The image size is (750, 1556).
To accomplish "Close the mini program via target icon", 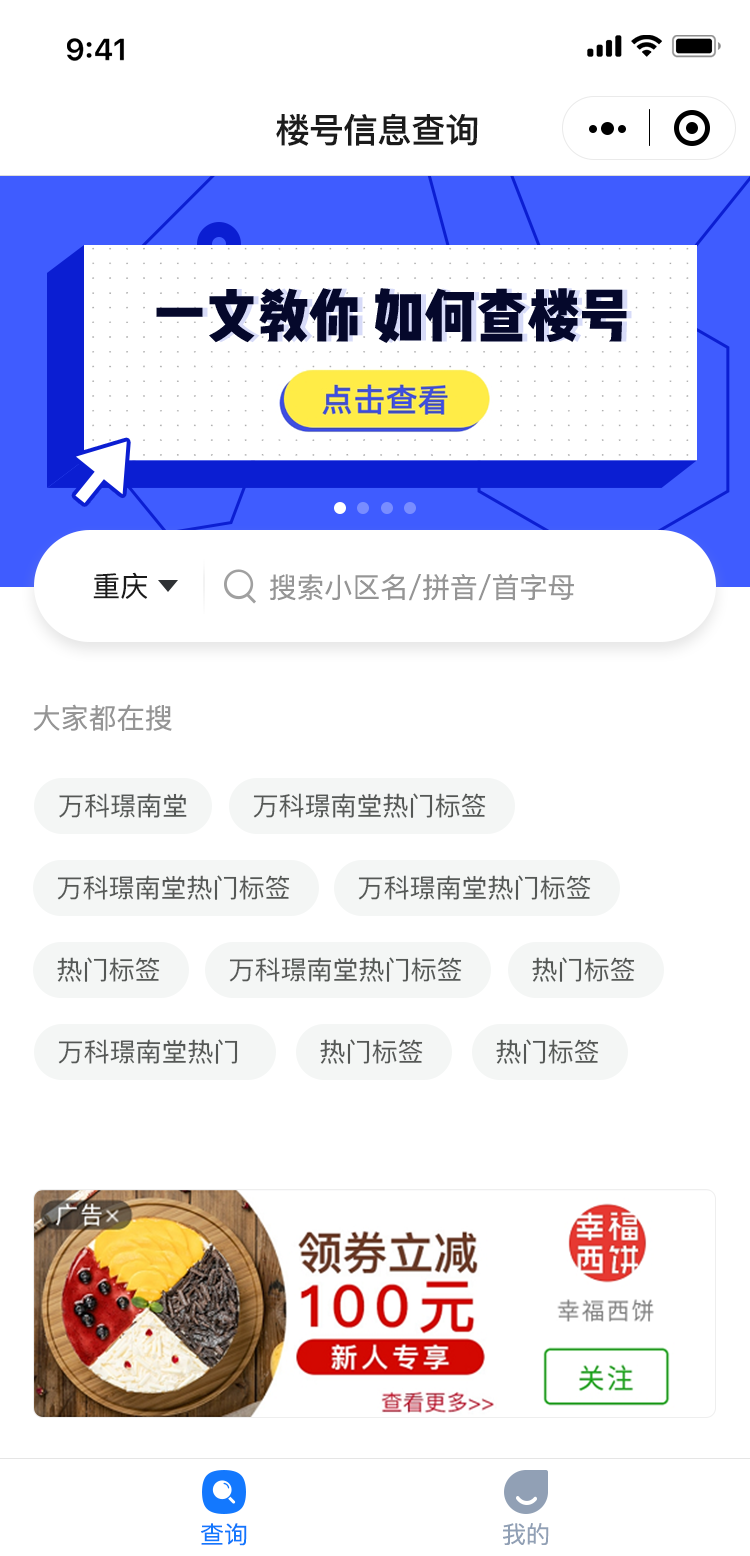I will (x=692, y=129).
